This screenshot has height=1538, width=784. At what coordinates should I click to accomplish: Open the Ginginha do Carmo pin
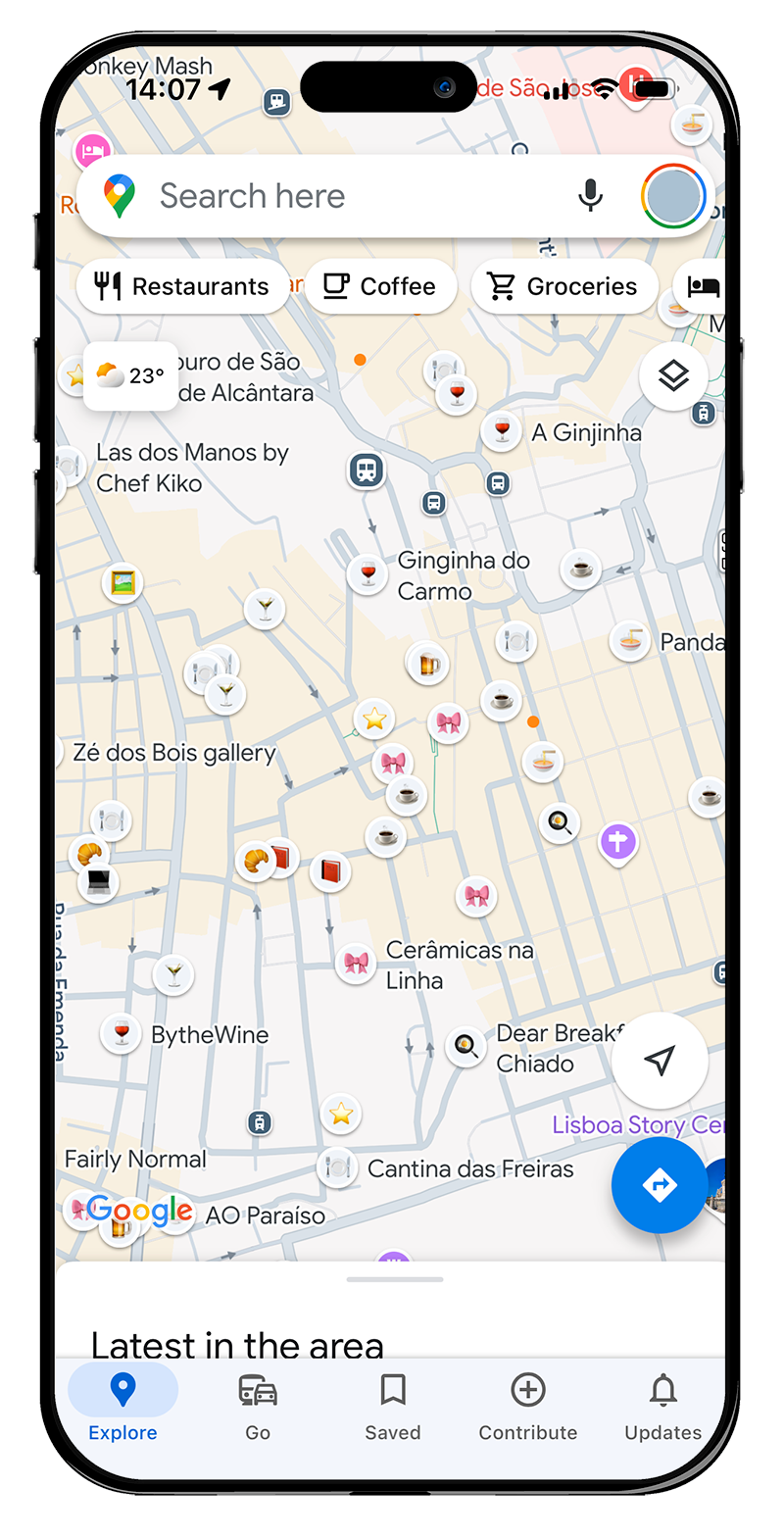click(367, 573)
